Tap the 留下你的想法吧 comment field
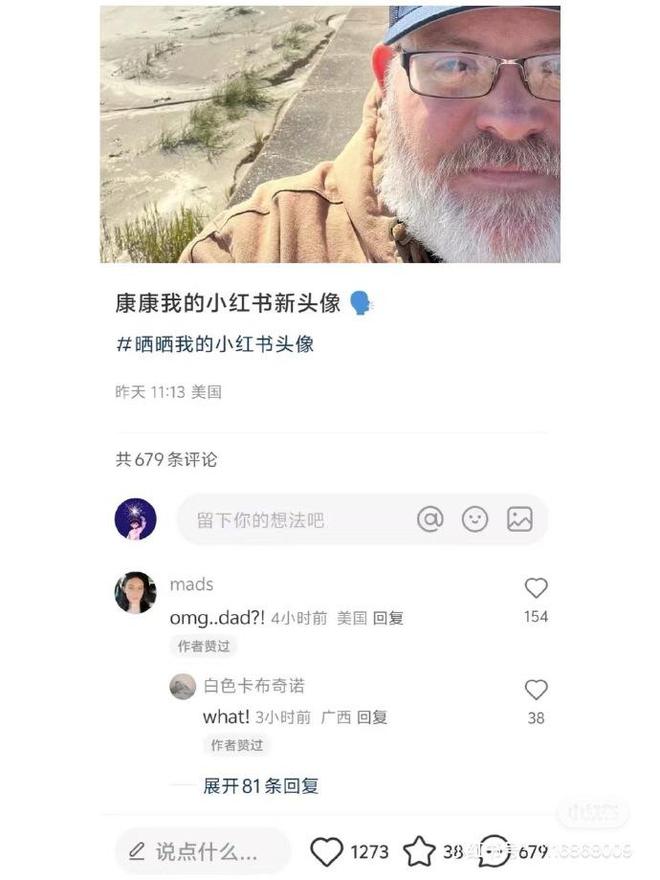This screenshot has width=660, height=880. pyautogui.click(x=290, y=520)
